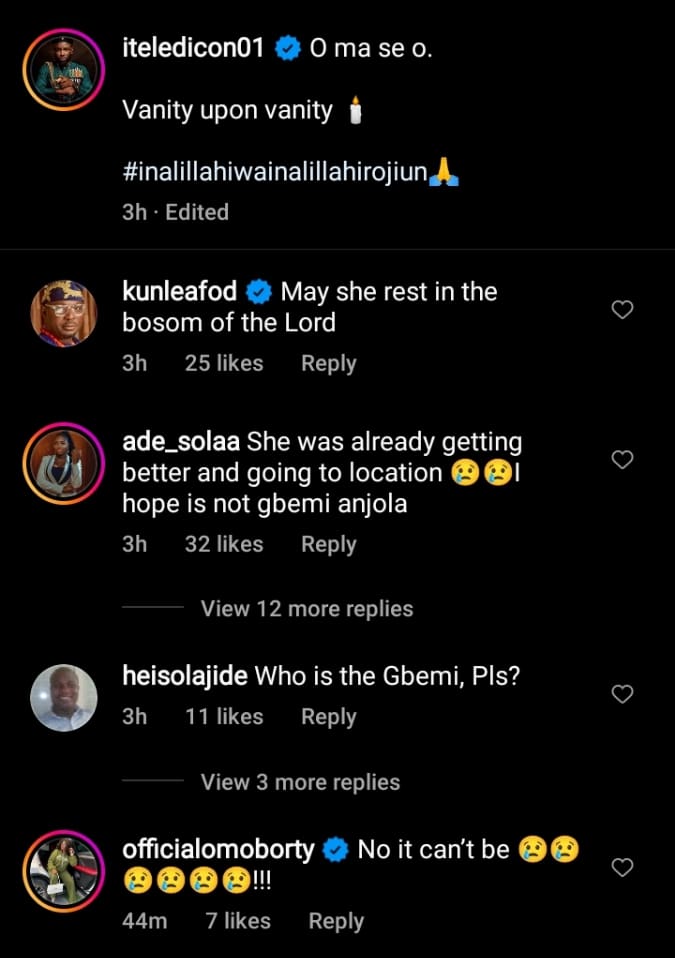Open the #inalillahiwainalillahirojiun hashtag
The height and width of the screenshot is (958, 675).
tap(275, 173)
